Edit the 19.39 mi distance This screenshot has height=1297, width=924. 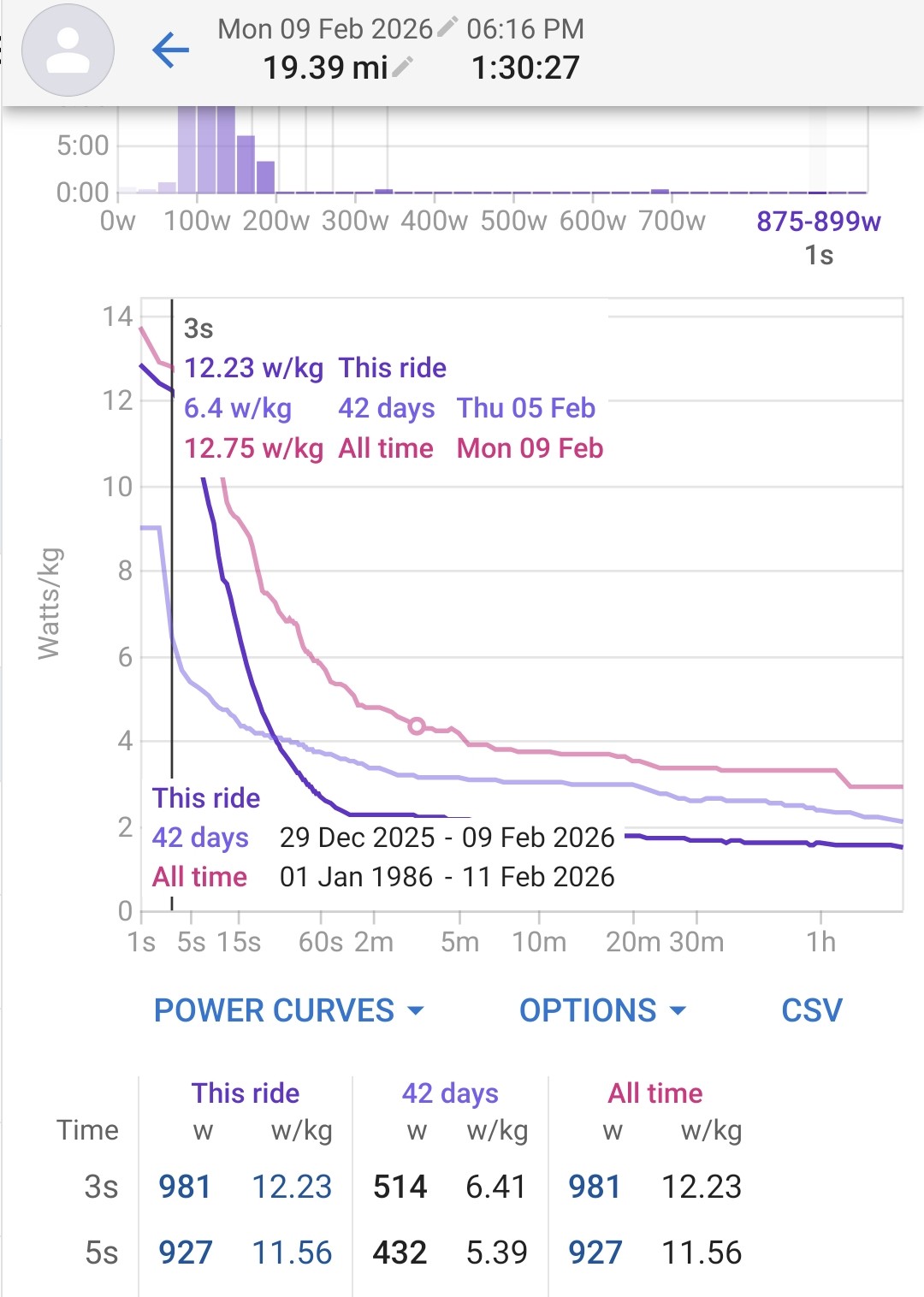[404, 67]
